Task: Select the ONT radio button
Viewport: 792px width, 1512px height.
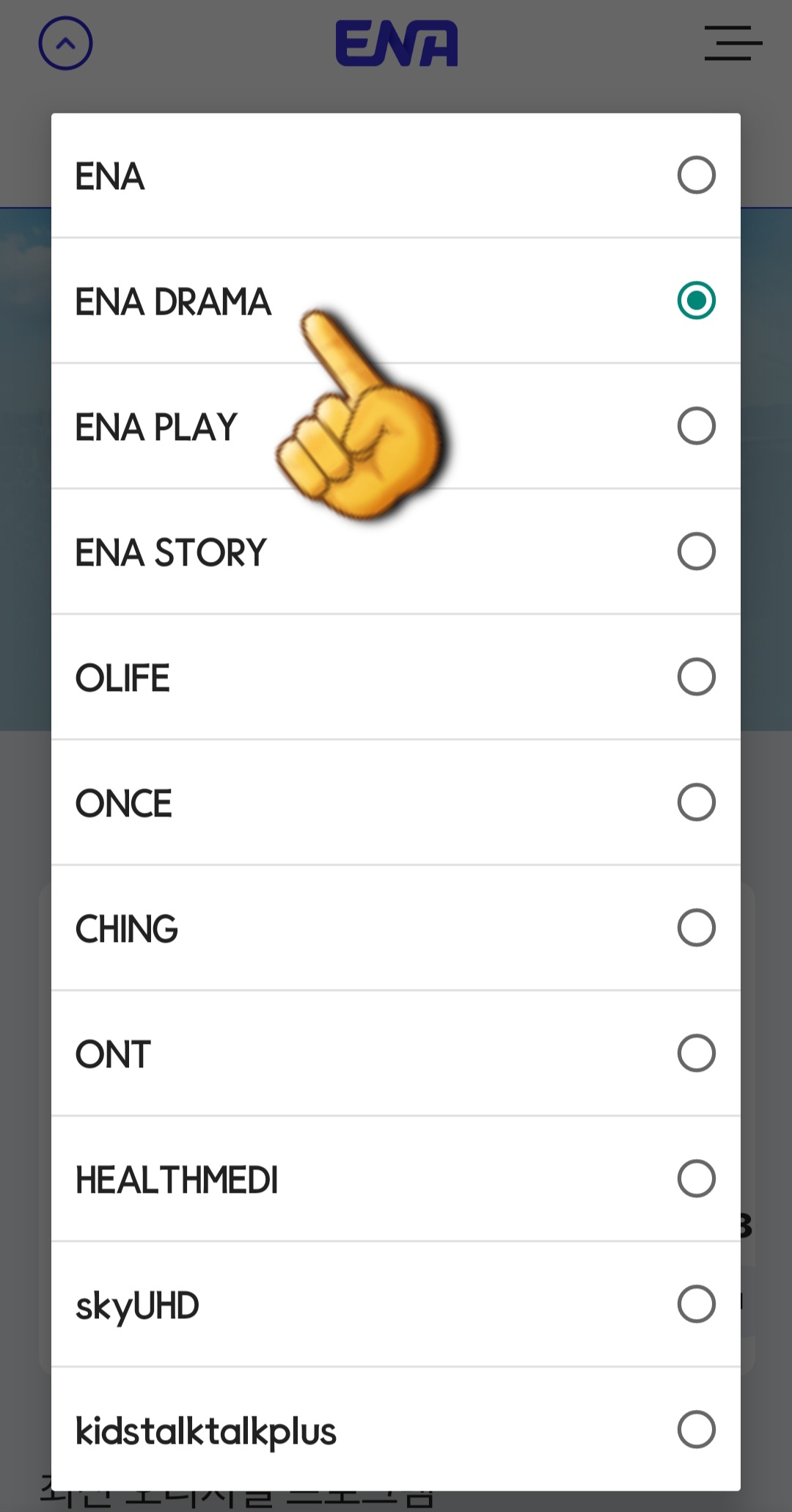Action: [696, 1053]
